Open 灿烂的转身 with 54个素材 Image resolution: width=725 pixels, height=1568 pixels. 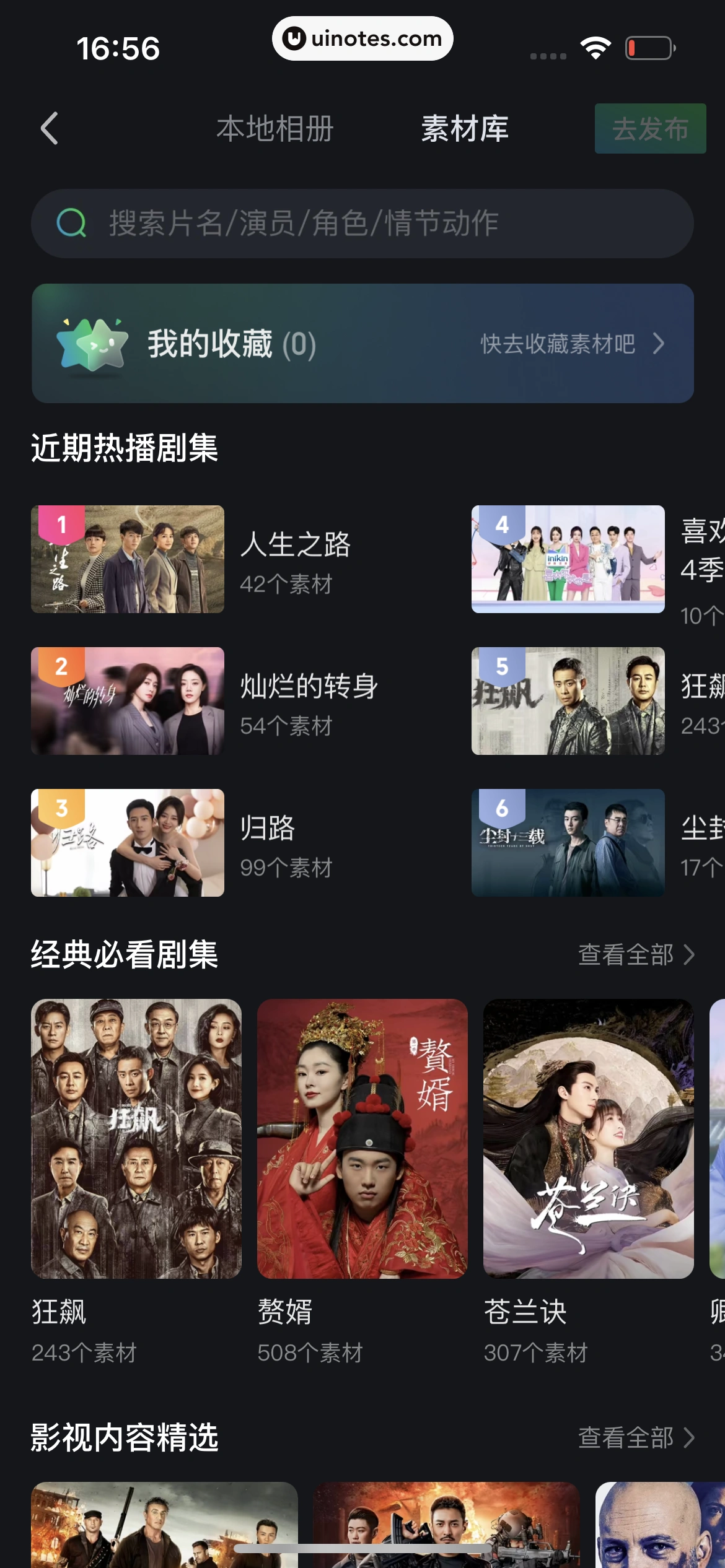128,701
